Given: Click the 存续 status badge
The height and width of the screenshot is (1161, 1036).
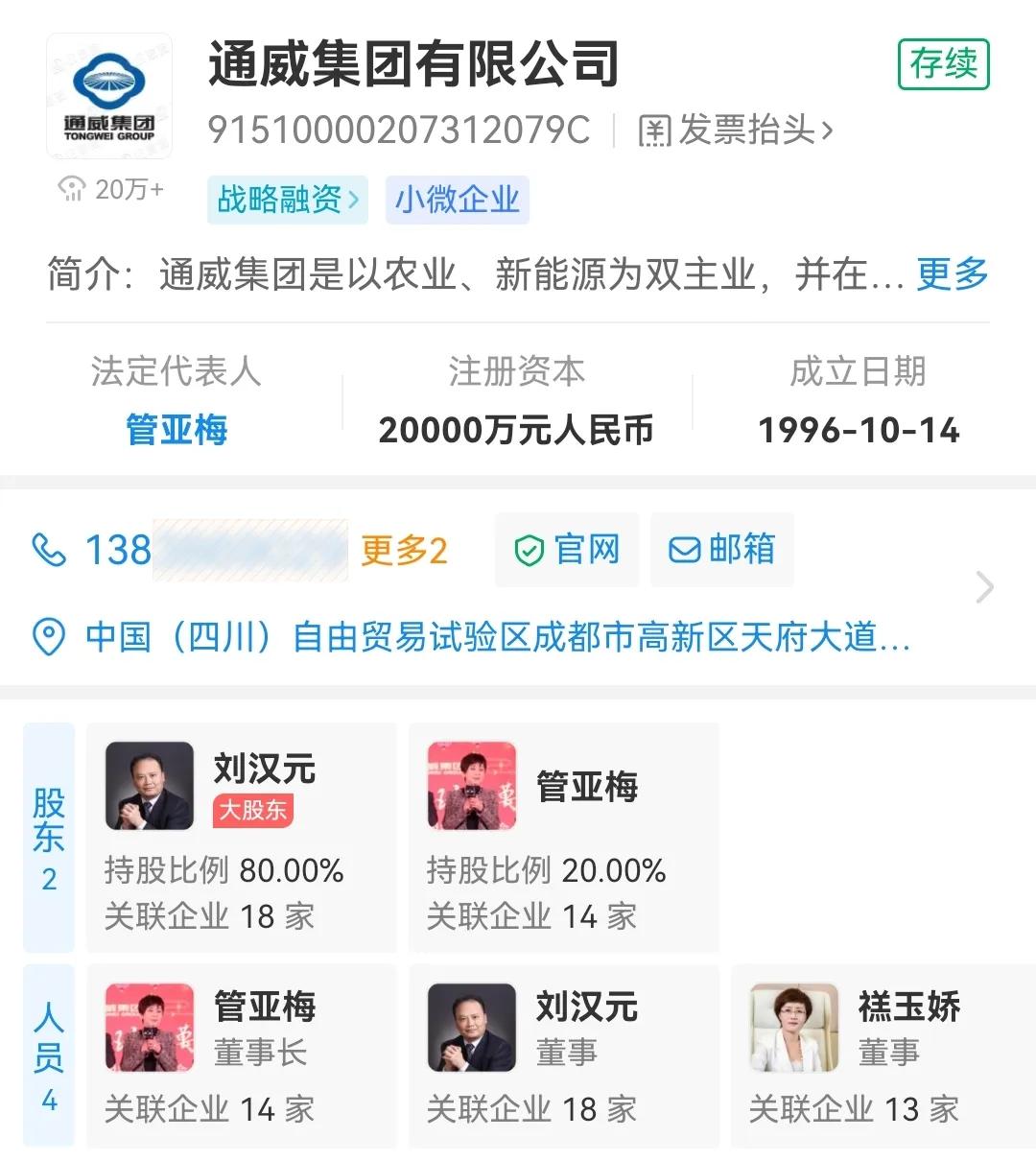Looking at the screenshot, I should tap(942, 65).
